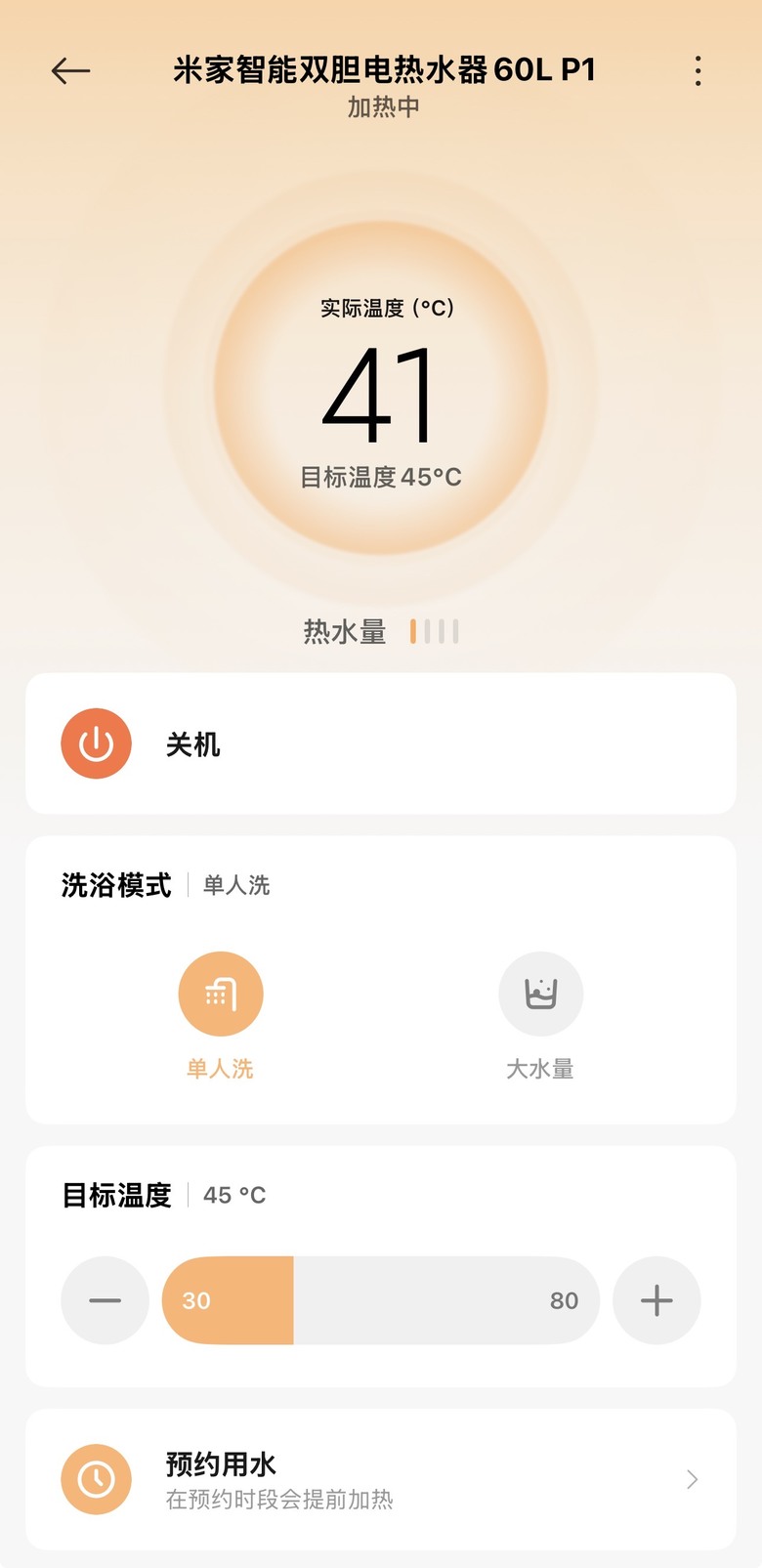Select the 单人洗 shower mode icon

pos(221,993)
